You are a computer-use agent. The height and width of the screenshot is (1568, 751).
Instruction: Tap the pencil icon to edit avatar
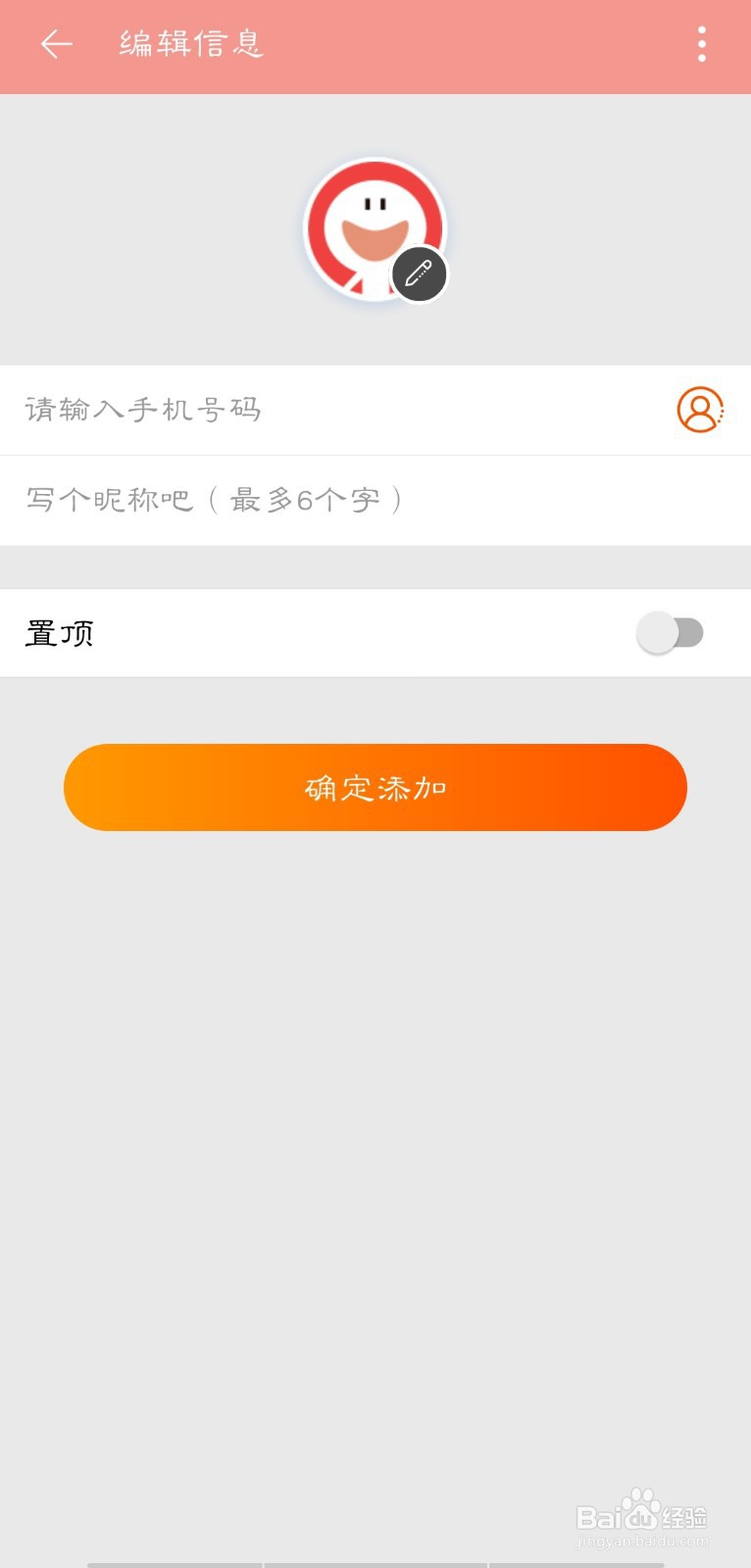(420, 274)
